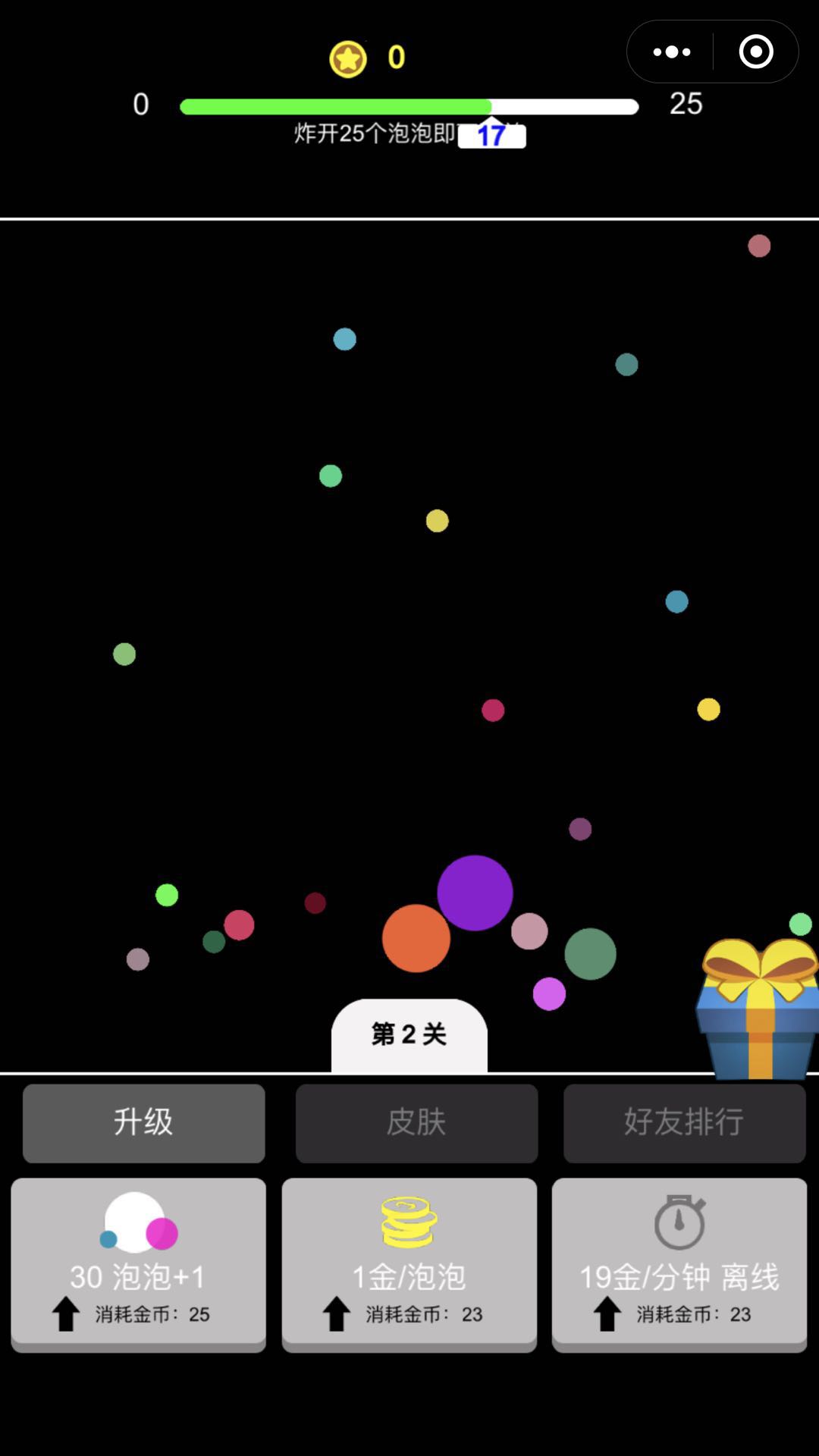The width and height of the screenshot is (819, 1456).
Task: Tap the 第2关 level label
Action: (409, 1034)
